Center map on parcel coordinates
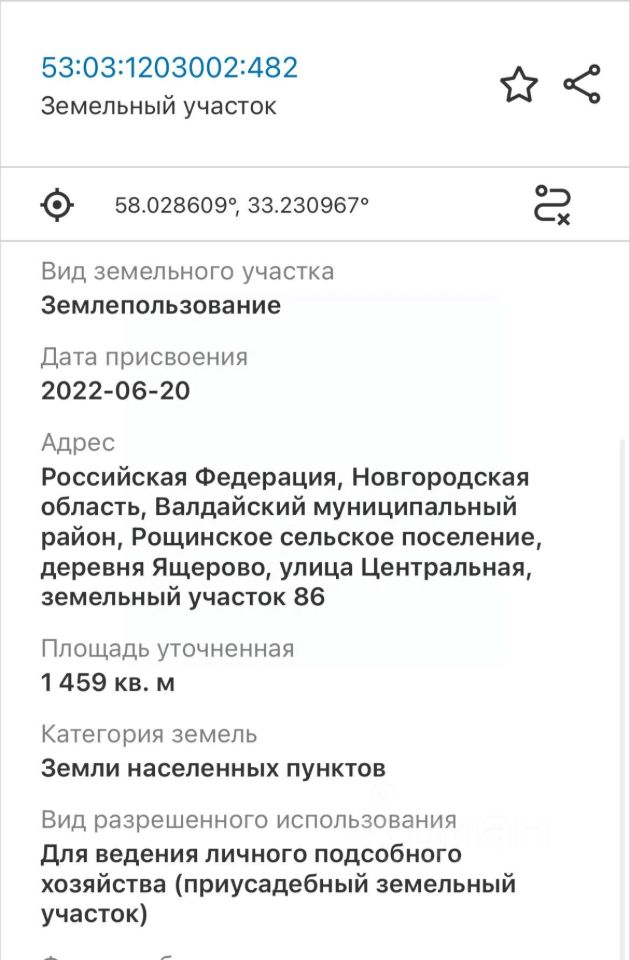 (x=57, y=205)
